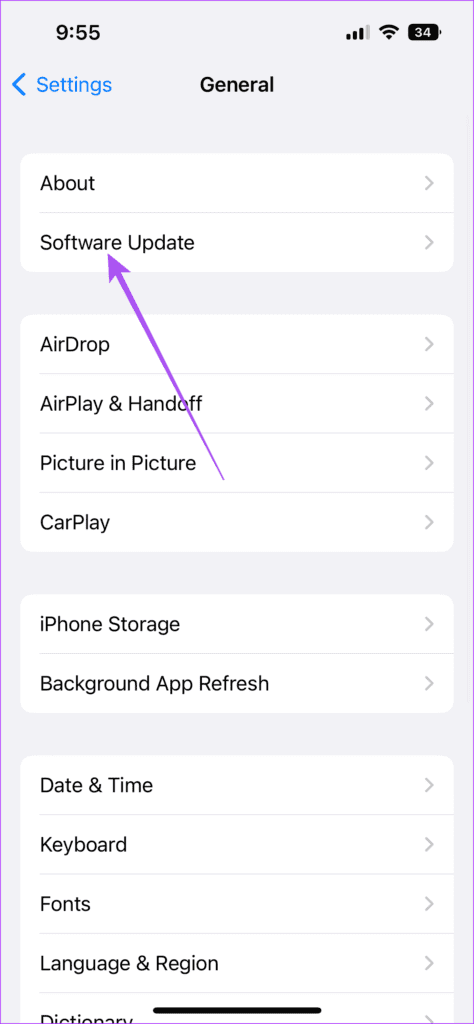View iPhone Storage
The width and height of the screenshot is (474, 1024).
point(237,624)
